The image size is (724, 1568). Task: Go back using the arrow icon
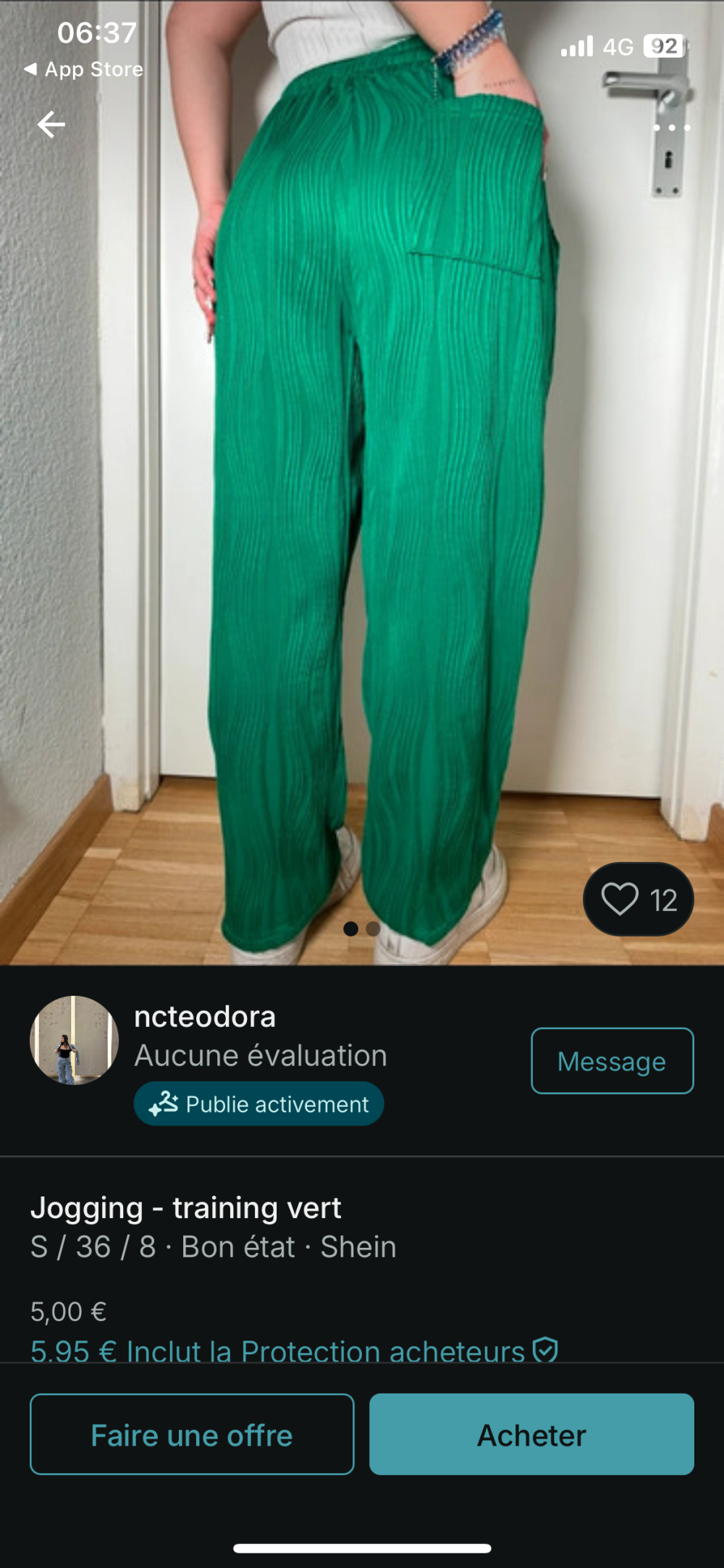tap(51, 125)
